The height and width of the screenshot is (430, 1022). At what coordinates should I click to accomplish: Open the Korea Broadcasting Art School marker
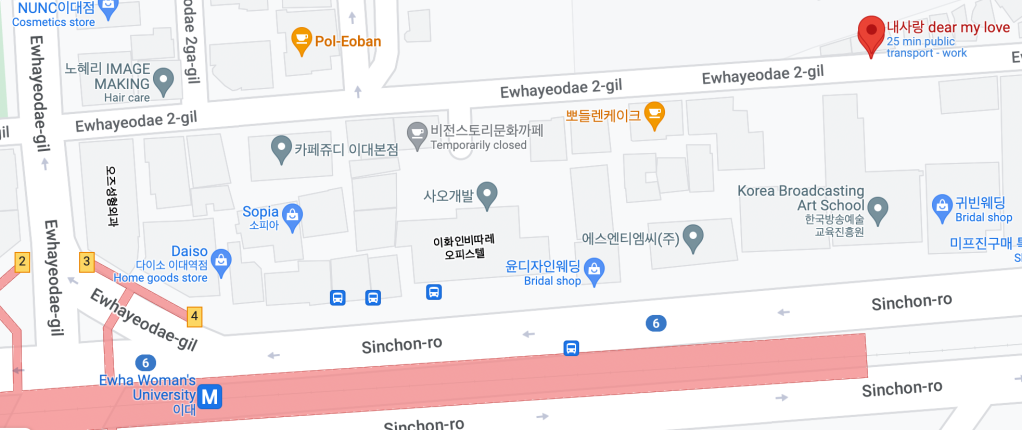coord(878,210)
